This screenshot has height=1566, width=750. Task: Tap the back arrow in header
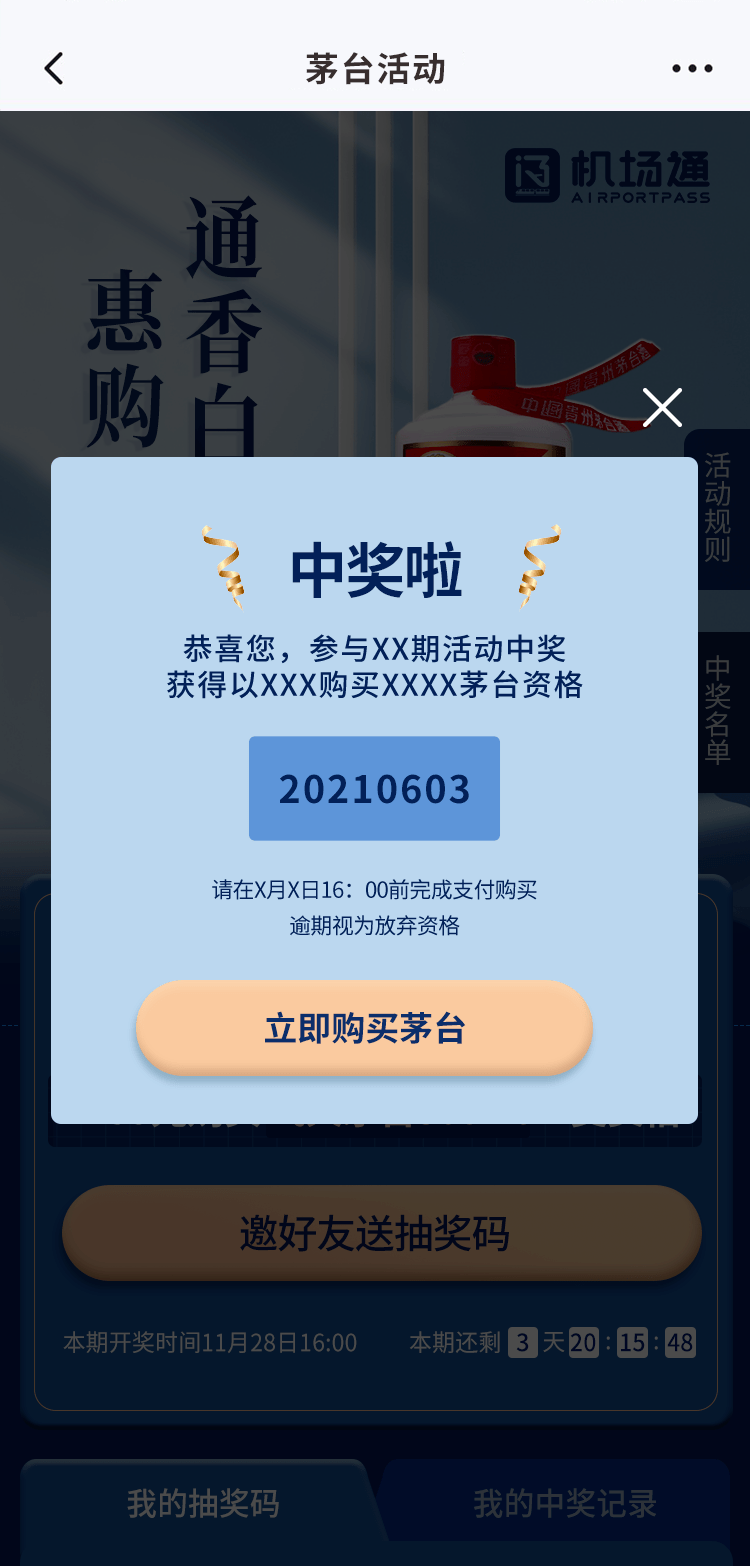tap(54, 69)
